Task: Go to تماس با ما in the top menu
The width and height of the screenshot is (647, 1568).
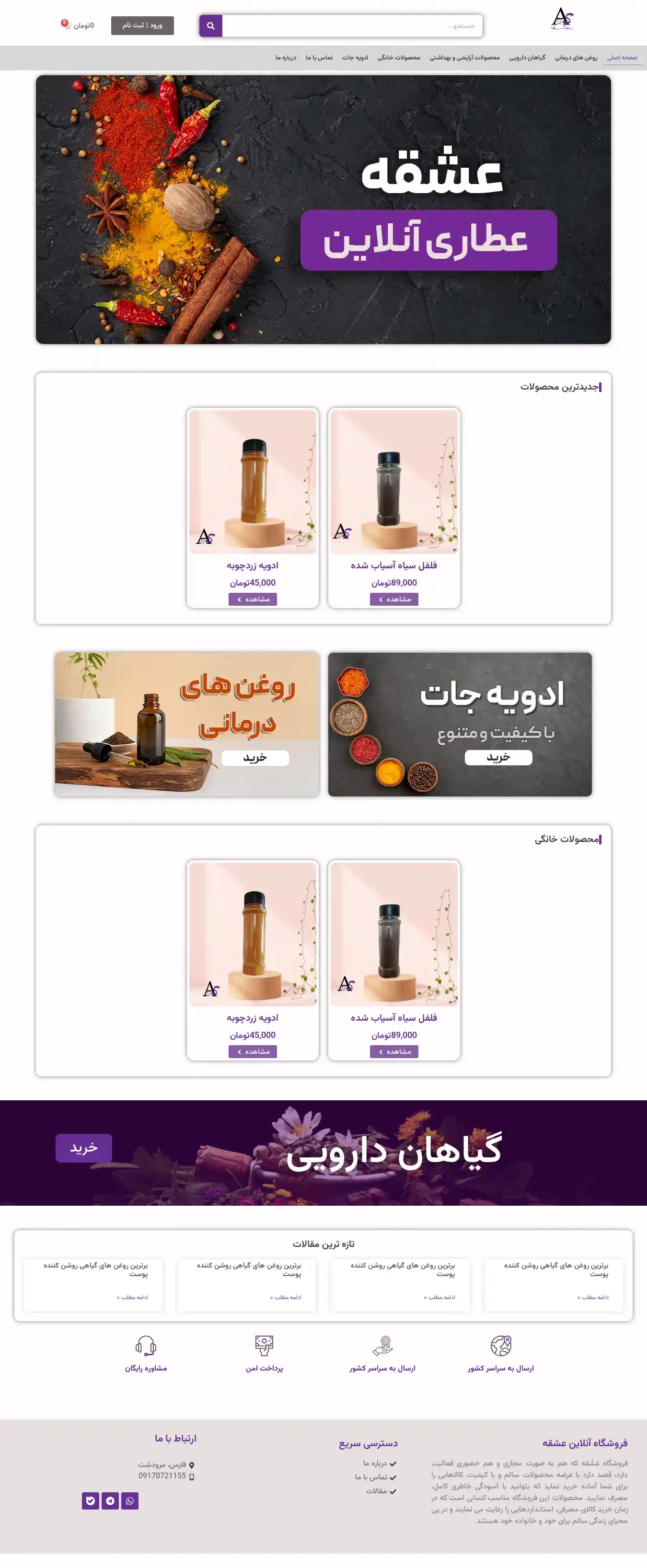Action: [x=319, y=58]
